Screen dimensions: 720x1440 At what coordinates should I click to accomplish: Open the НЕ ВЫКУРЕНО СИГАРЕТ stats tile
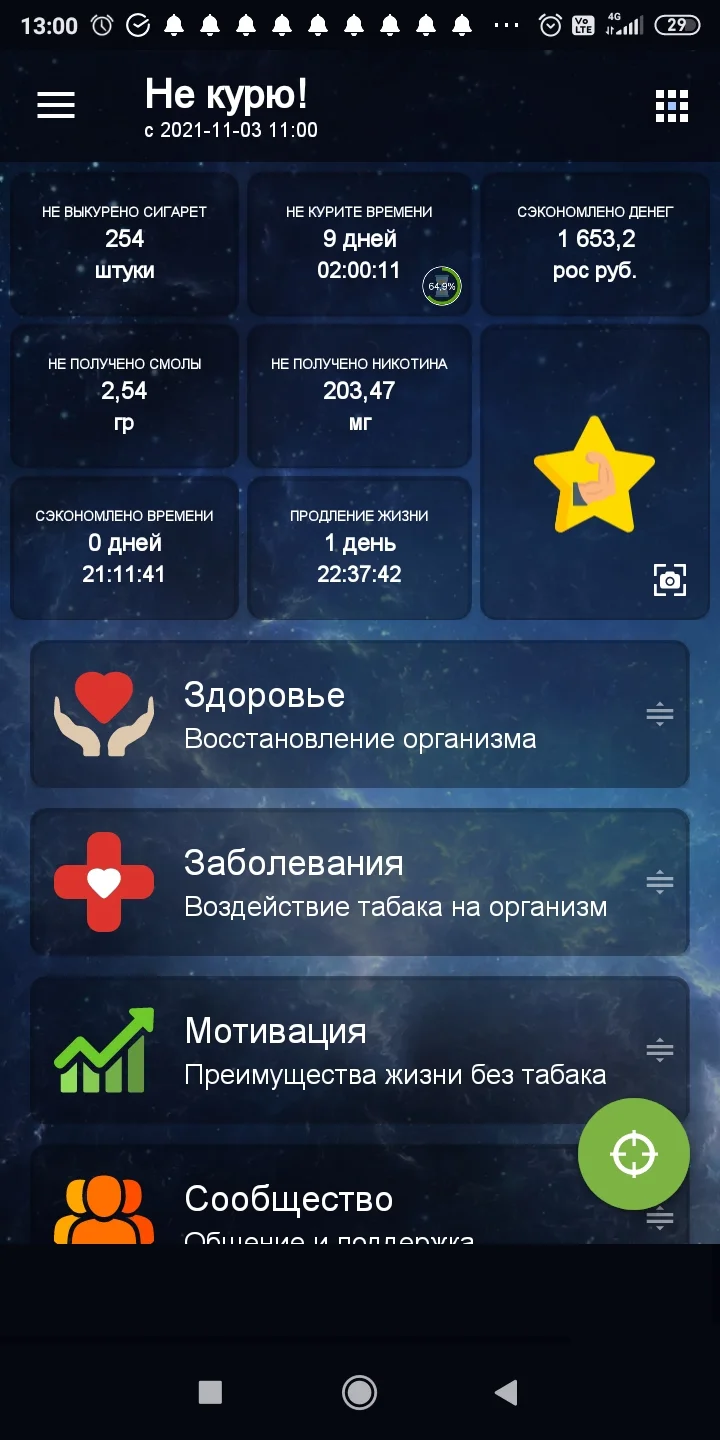124,243
